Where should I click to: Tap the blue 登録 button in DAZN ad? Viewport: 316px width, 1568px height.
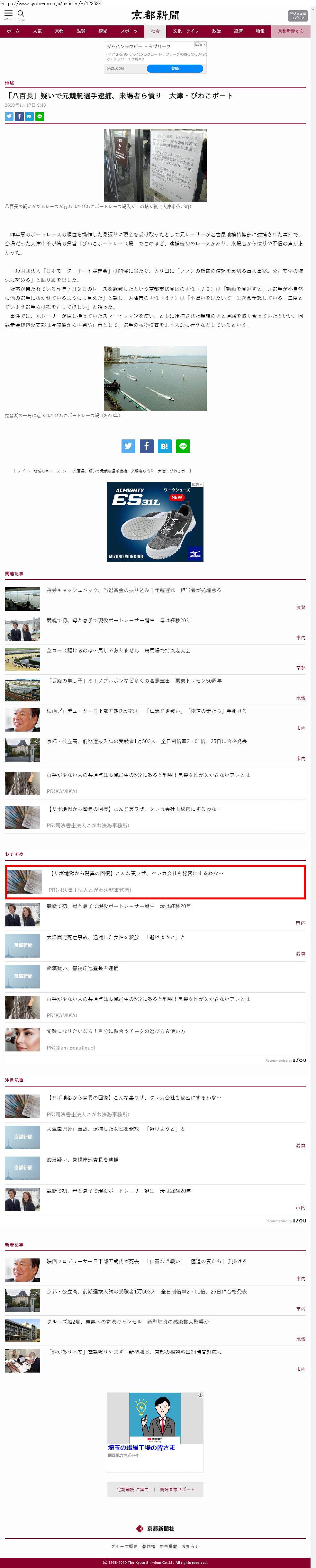click(x=175, y=68)
